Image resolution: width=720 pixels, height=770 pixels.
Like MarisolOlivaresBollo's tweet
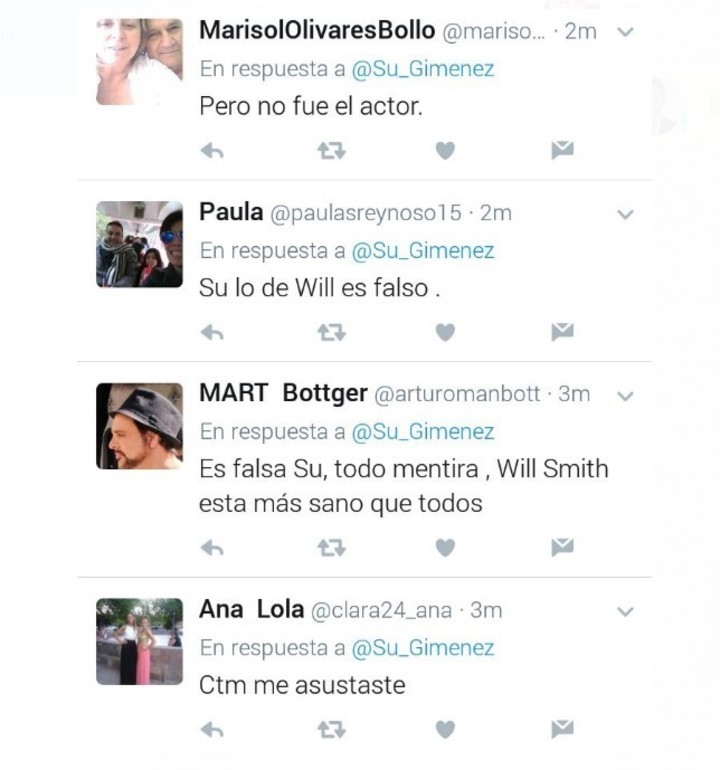pos(446,151)
